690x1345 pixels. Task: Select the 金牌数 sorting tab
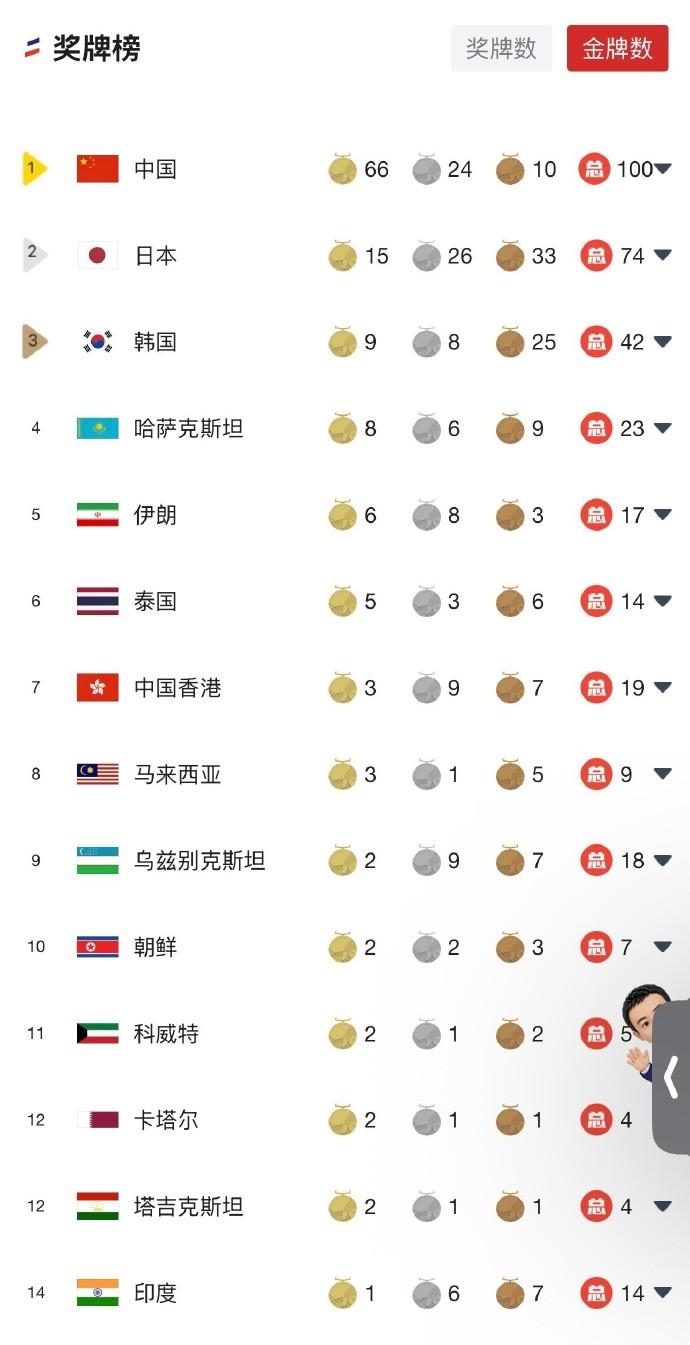click(x=617, y=48)
